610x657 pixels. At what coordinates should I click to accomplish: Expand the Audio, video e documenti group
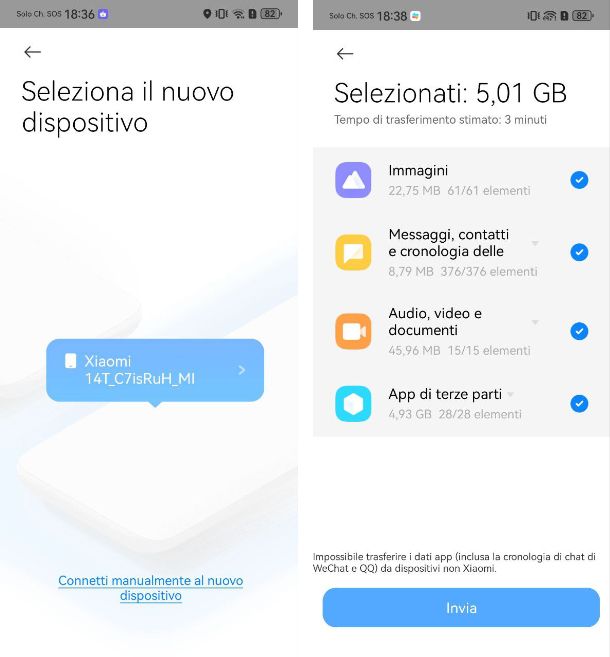tap(535, 322)
